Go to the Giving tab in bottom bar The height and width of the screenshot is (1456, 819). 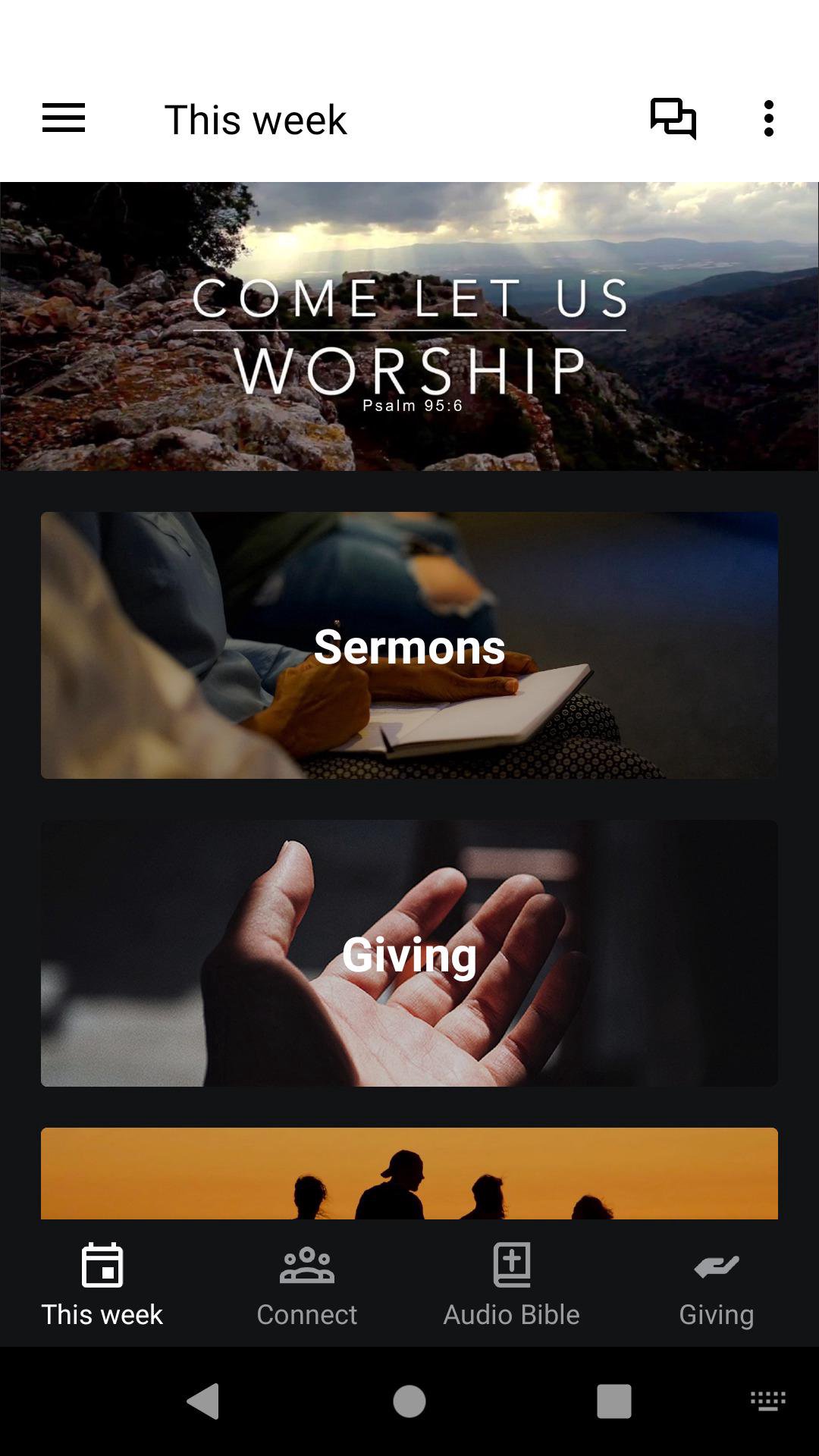(717, 1284)
